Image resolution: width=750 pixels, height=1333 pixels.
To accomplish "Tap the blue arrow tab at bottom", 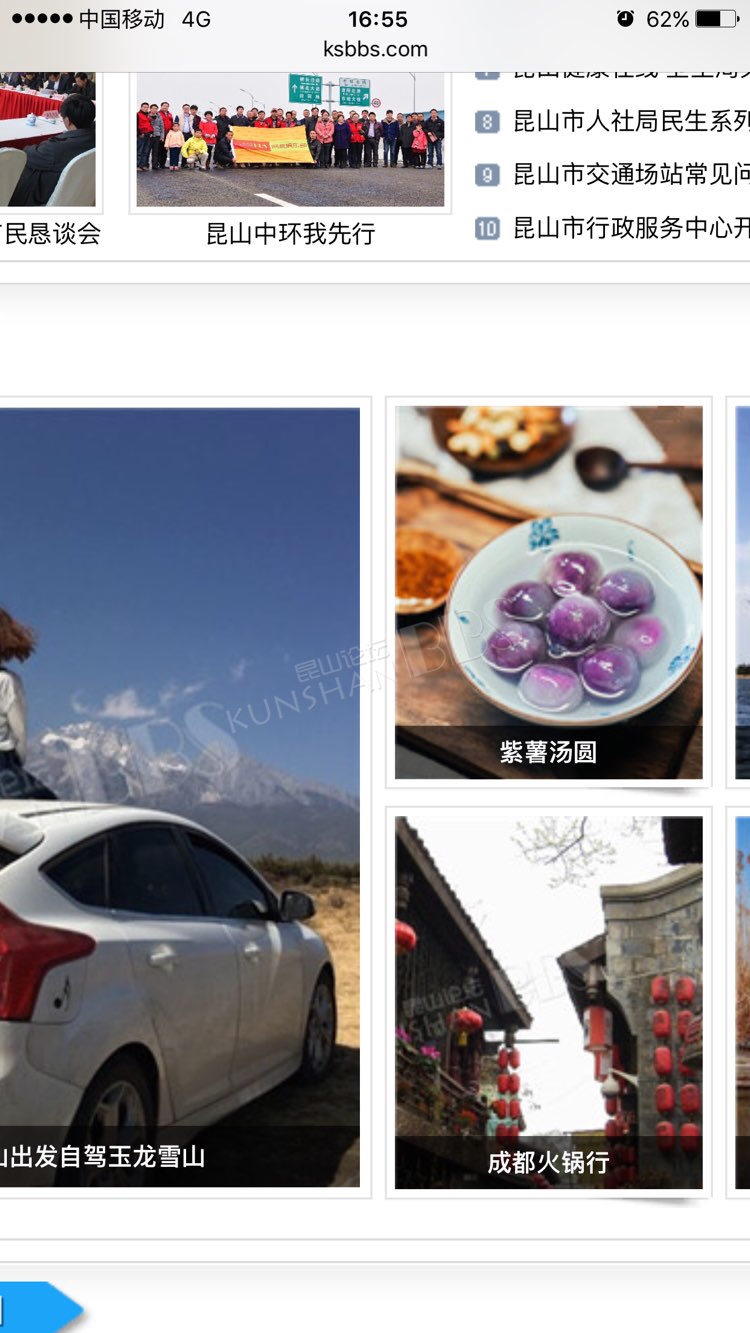I will (x=38, y=1307).
